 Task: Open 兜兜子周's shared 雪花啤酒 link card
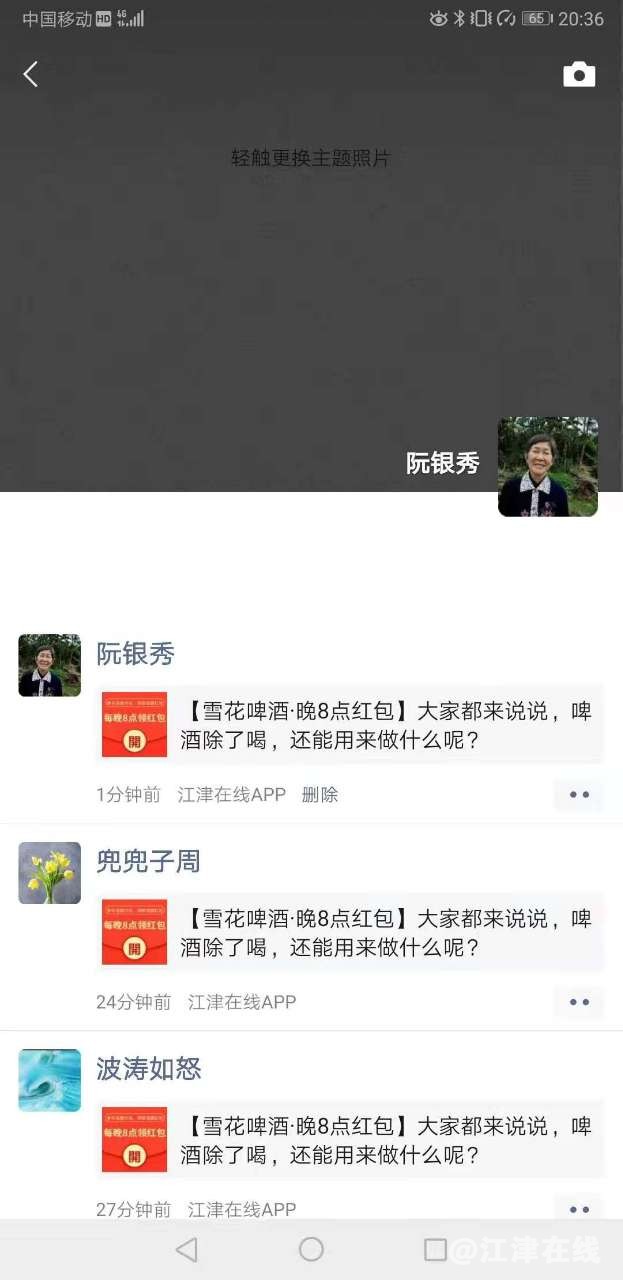pyautogui.click(x=350, y=933)
